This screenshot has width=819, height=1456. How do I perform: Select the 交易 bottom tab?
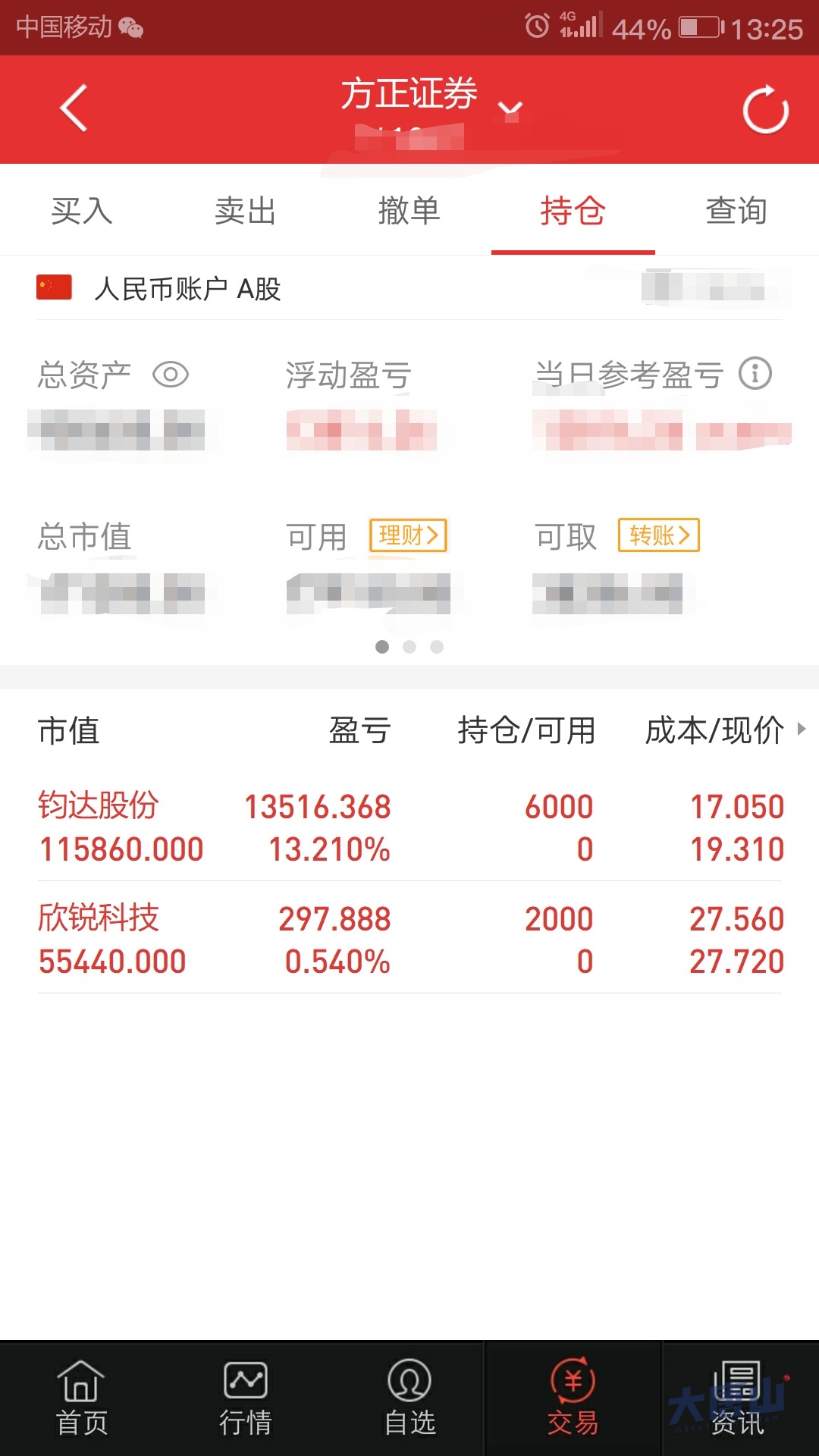point(573,1399)
